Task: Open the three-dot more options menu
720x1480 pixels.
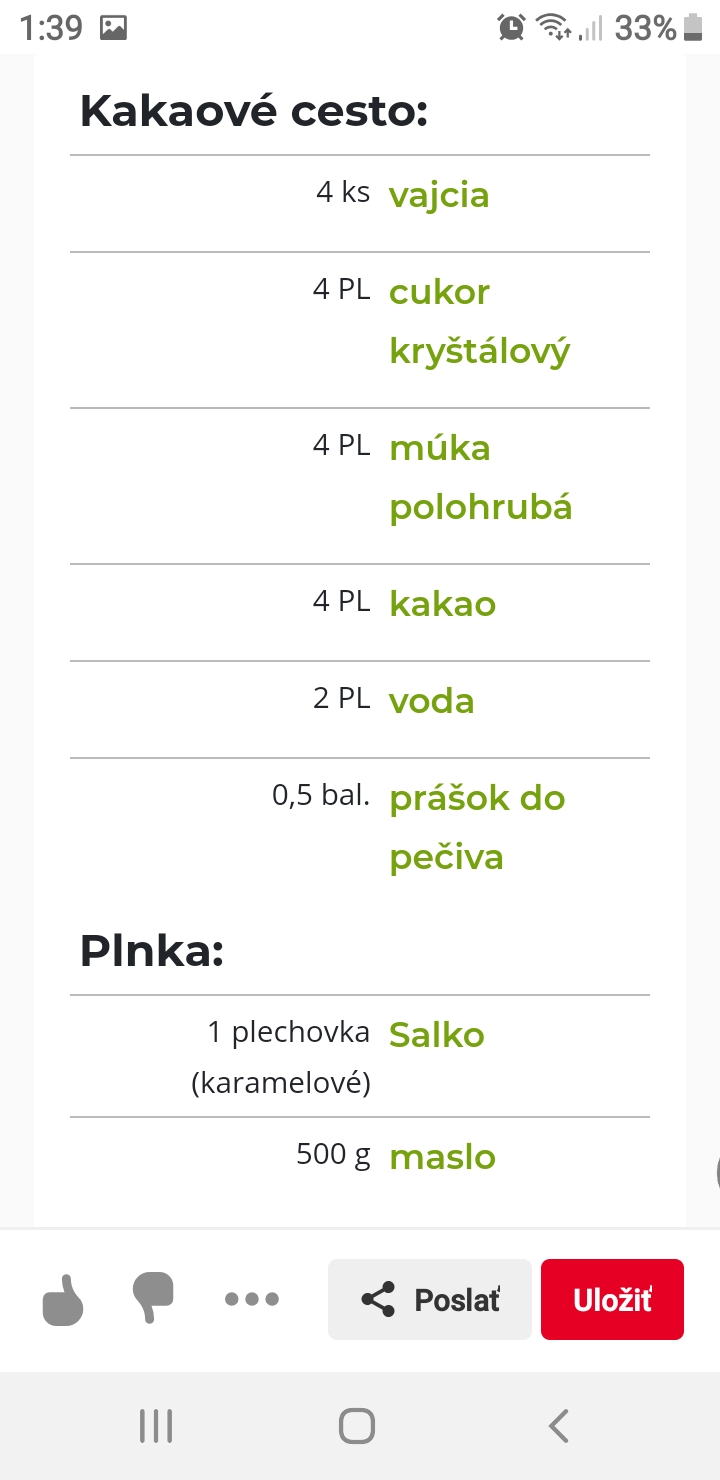Action: coord(252,1299)
